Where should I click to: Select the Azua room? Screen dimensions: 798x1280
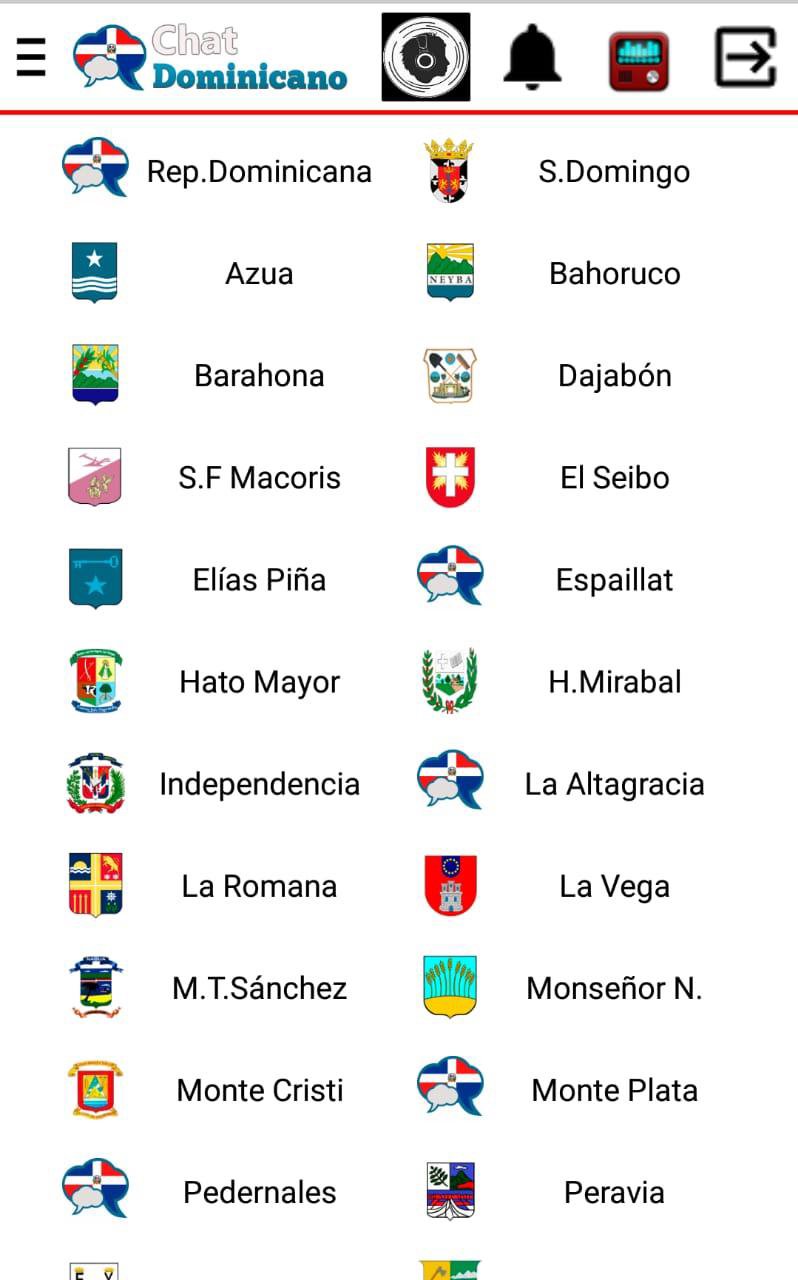[x=258, y=273]
